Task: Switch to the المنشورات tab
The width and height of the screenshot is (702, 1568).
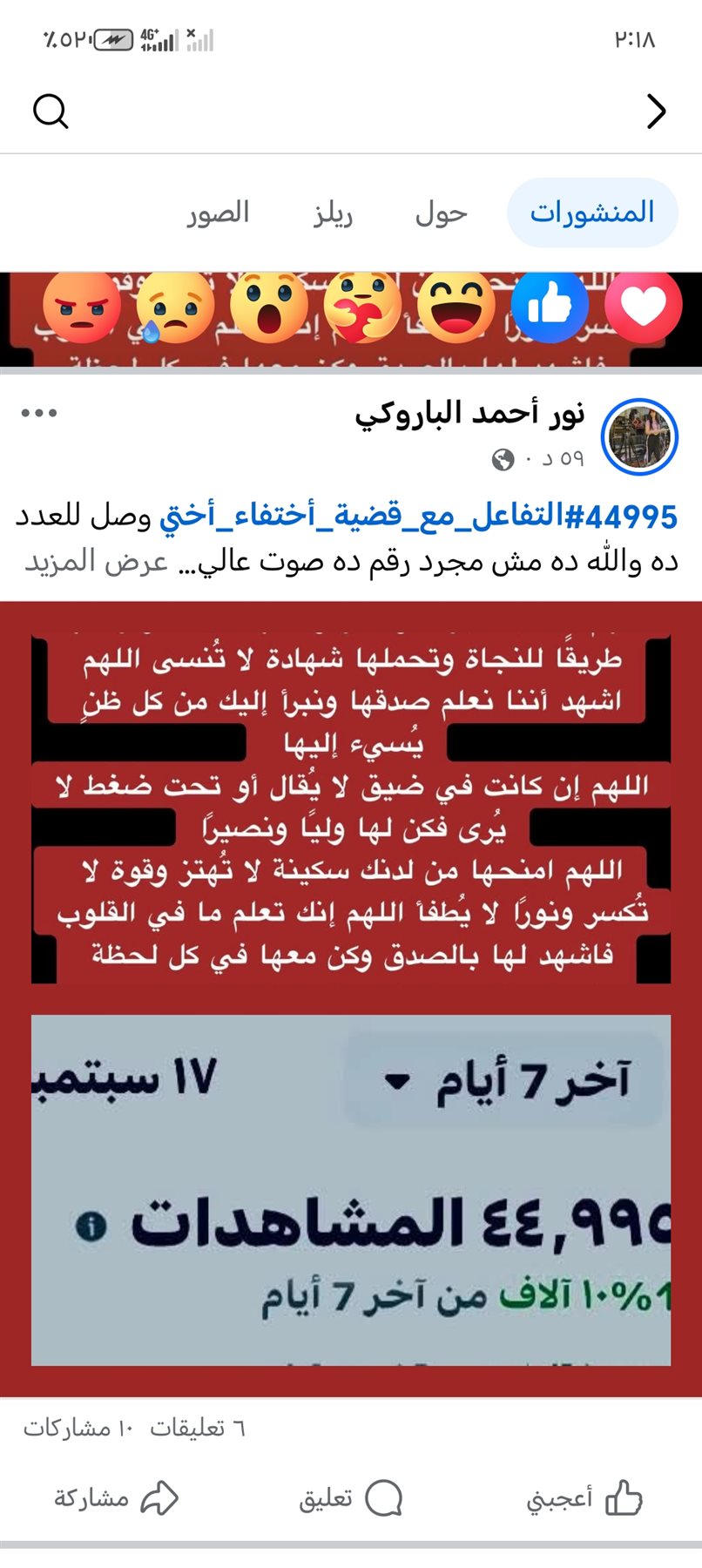Action: [x=592, y=213]
